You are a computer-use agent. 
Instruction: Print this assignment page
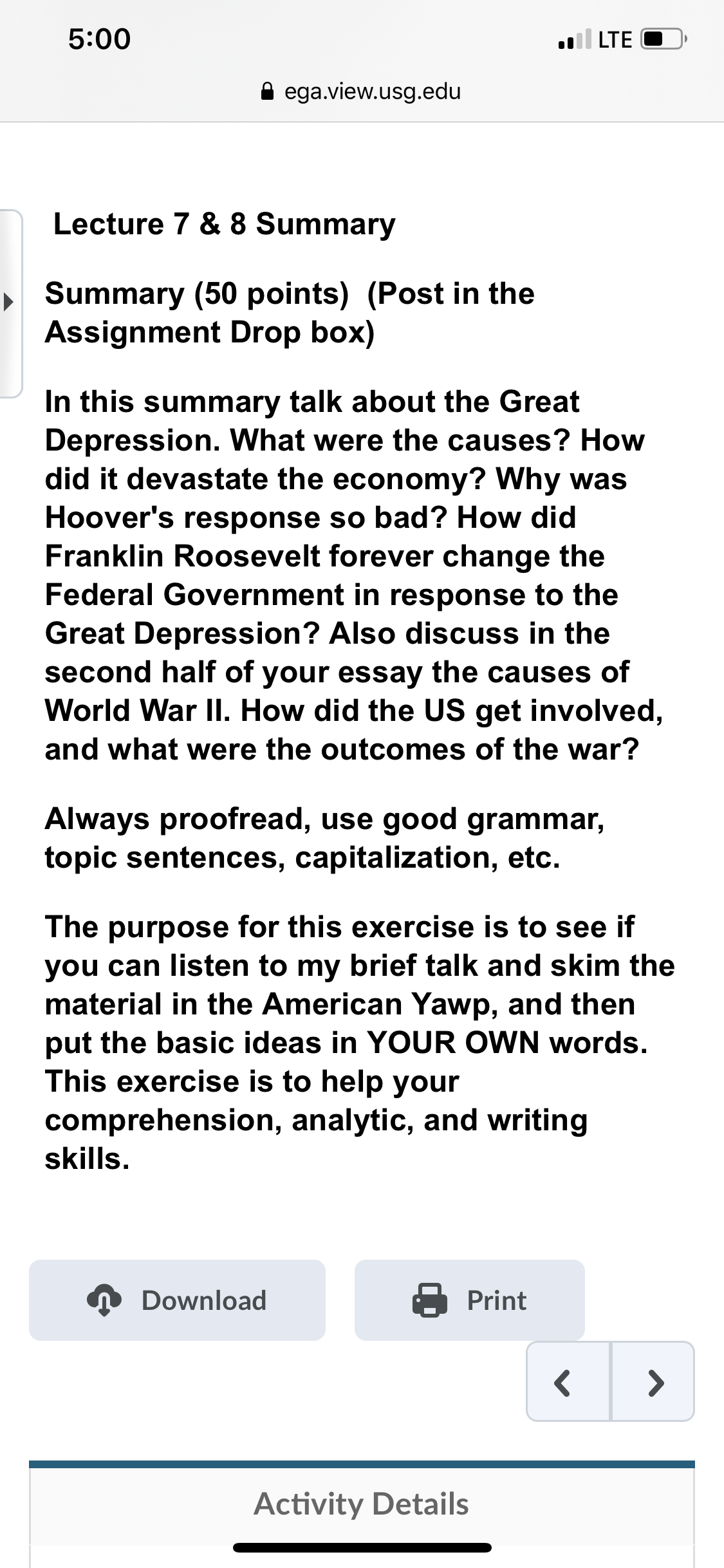click(x=470, y=1300)
